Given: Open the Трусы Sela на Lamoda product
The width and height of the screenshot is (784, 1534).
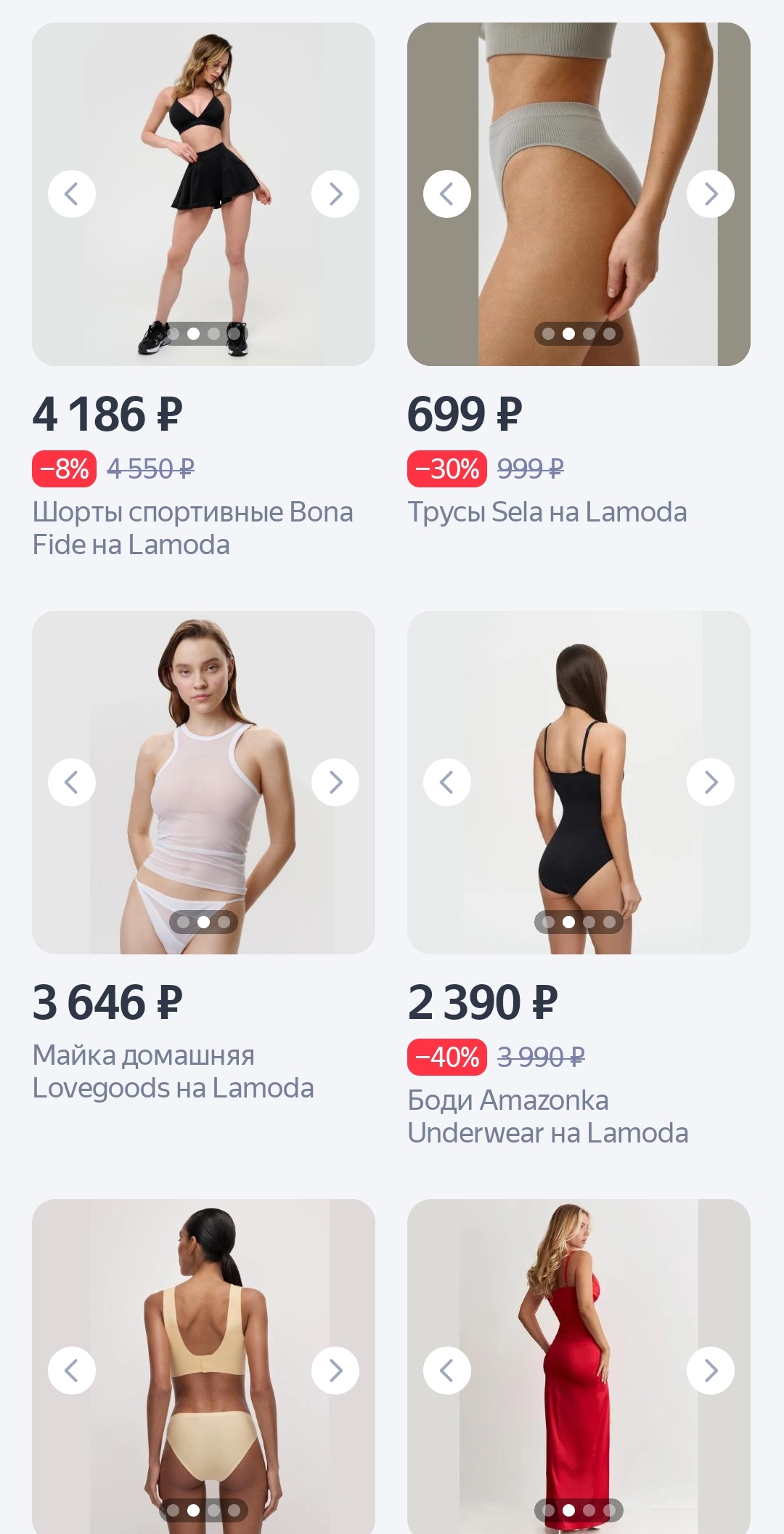Looking at the screenshot, I should tap(547, 512).
